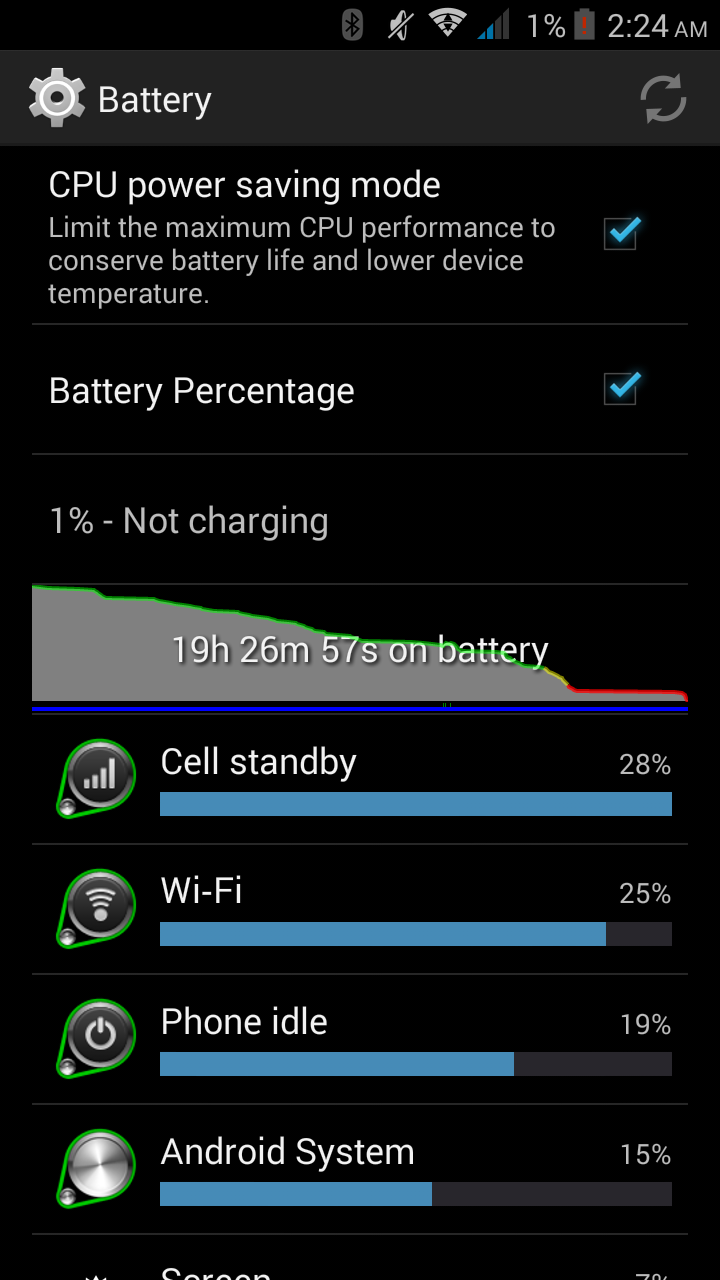Refresh the battery statistics

coord(663,99)
